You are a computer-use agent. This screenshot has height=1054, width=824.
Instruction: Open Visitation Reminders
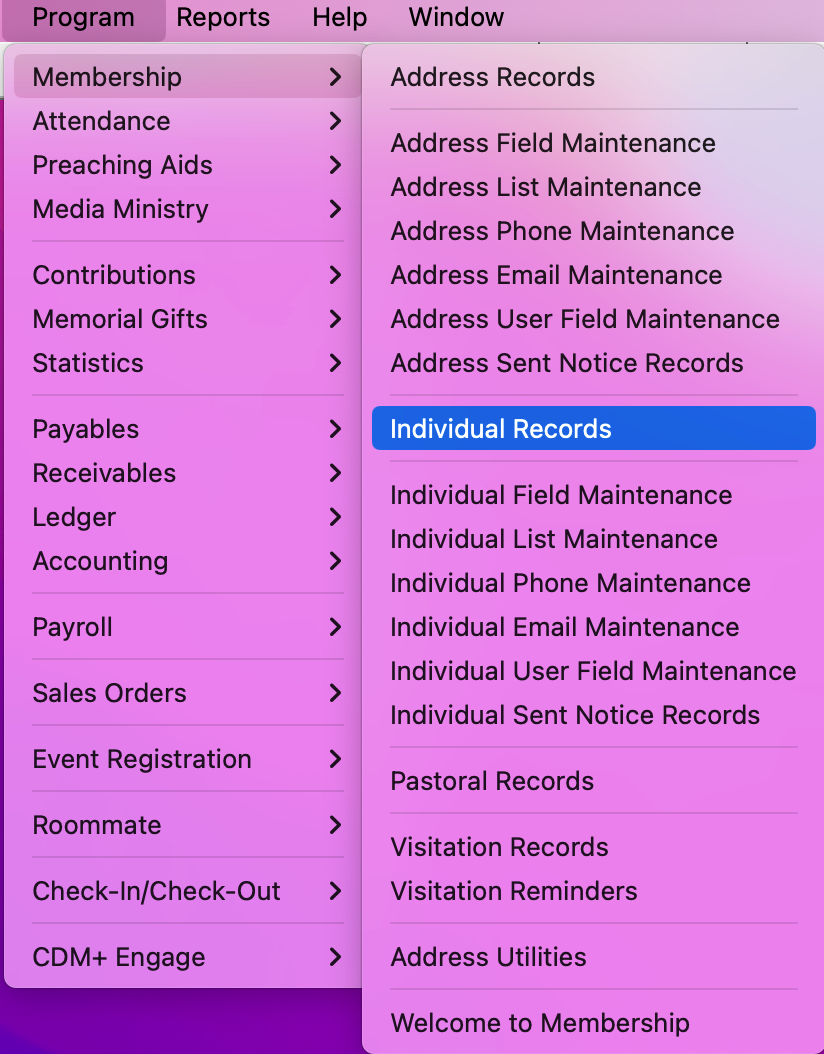pyautogui.click(x=513, y=891)
